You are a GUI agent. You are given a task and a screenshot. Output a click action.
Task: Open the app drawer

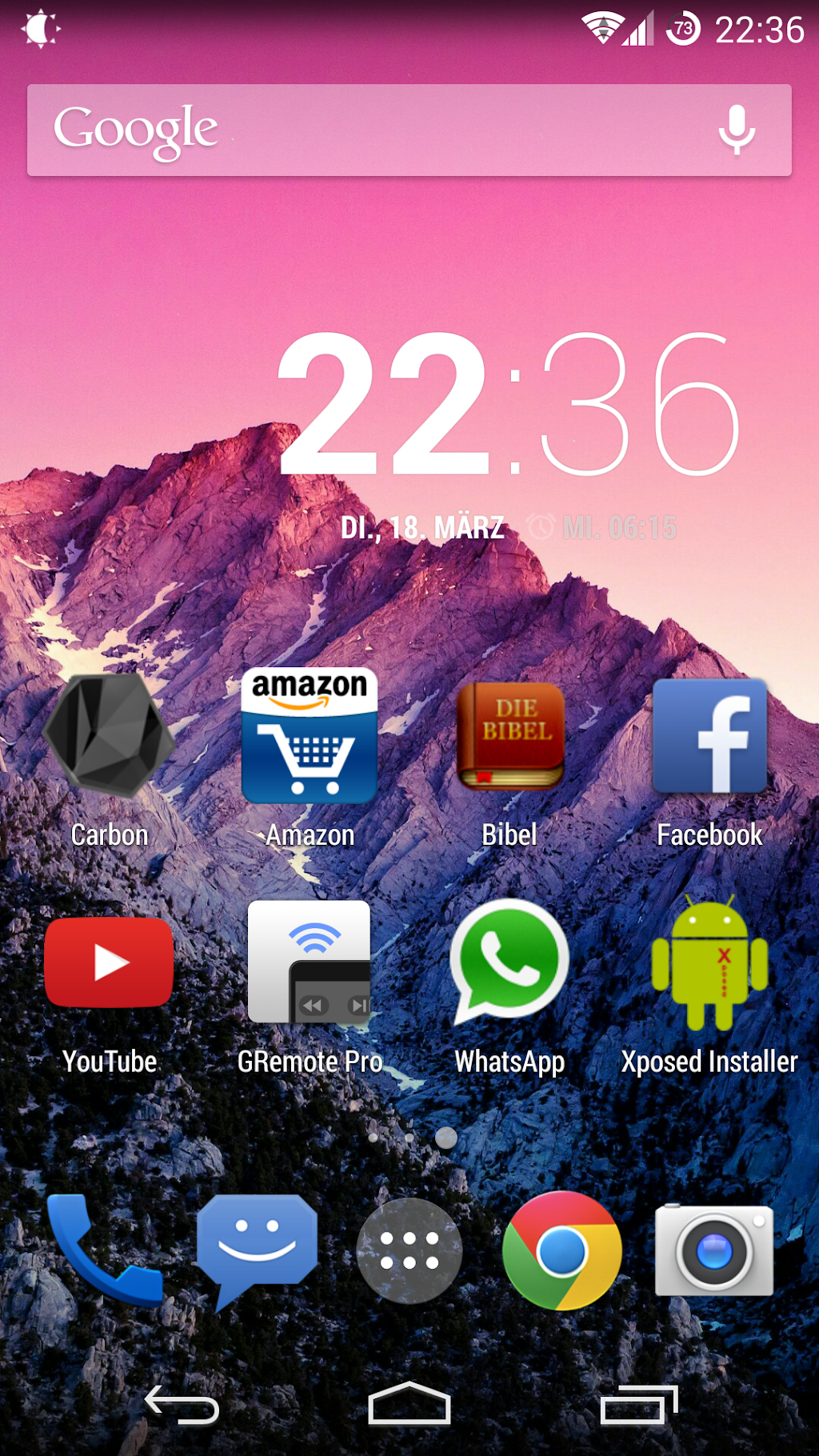click(x=409, y=1250)
